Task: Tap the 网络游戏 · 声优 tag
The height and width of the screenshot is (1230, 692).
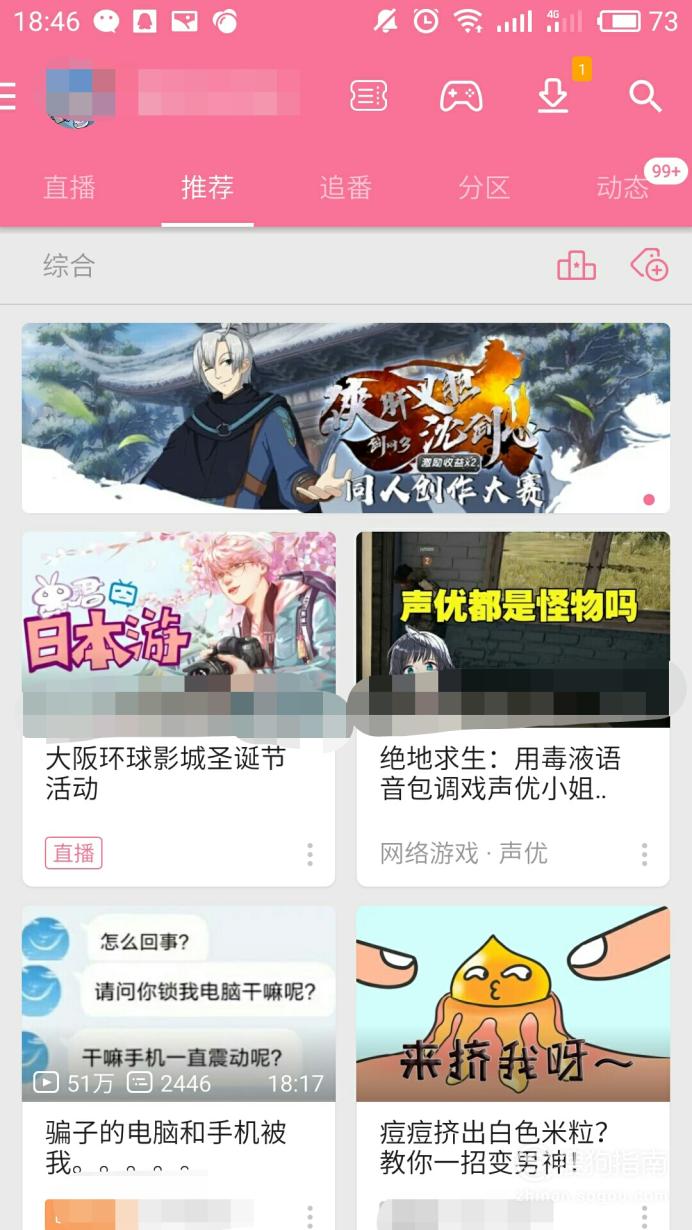Action: point(464,853)
